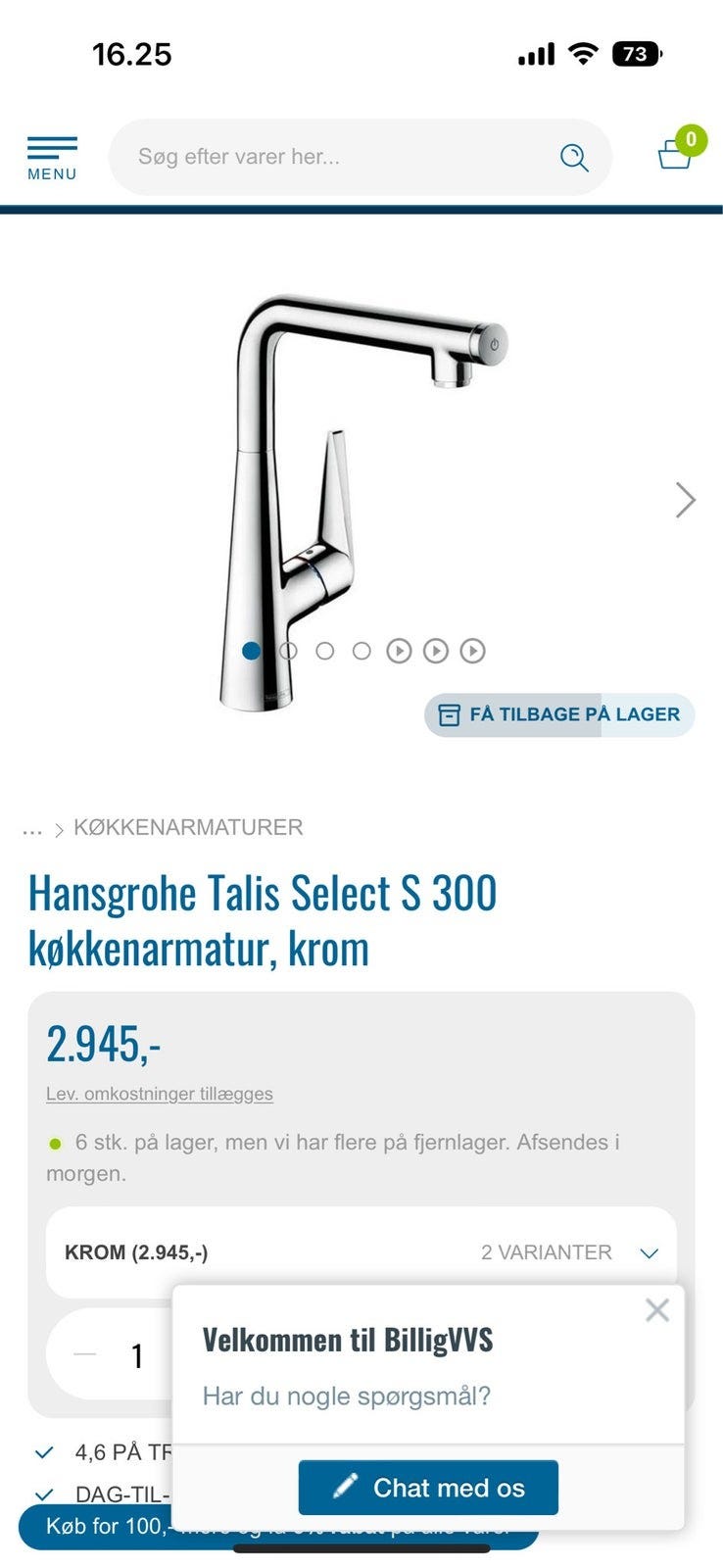Decrease quantity with the minus stepper

86,1354
